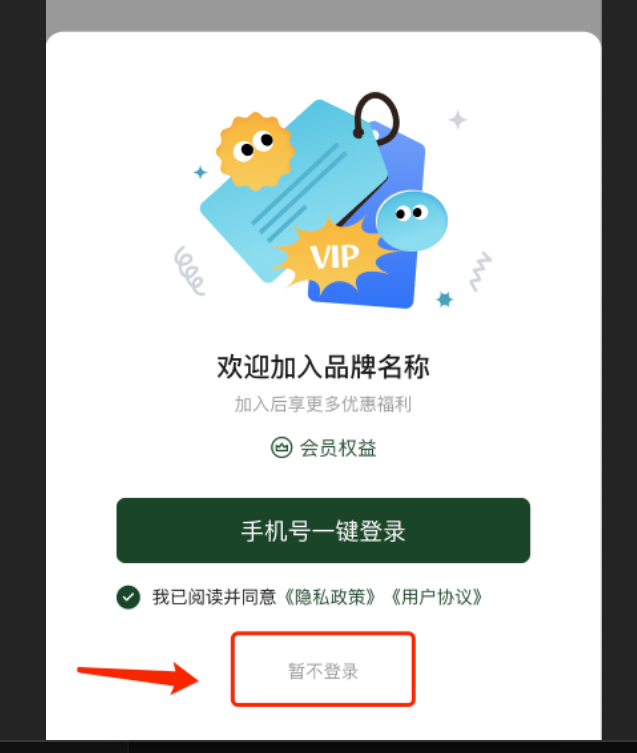Screen dimensions: 637x753
Task: View 会员权益 member benefits
Action: (x=324, y=448)
